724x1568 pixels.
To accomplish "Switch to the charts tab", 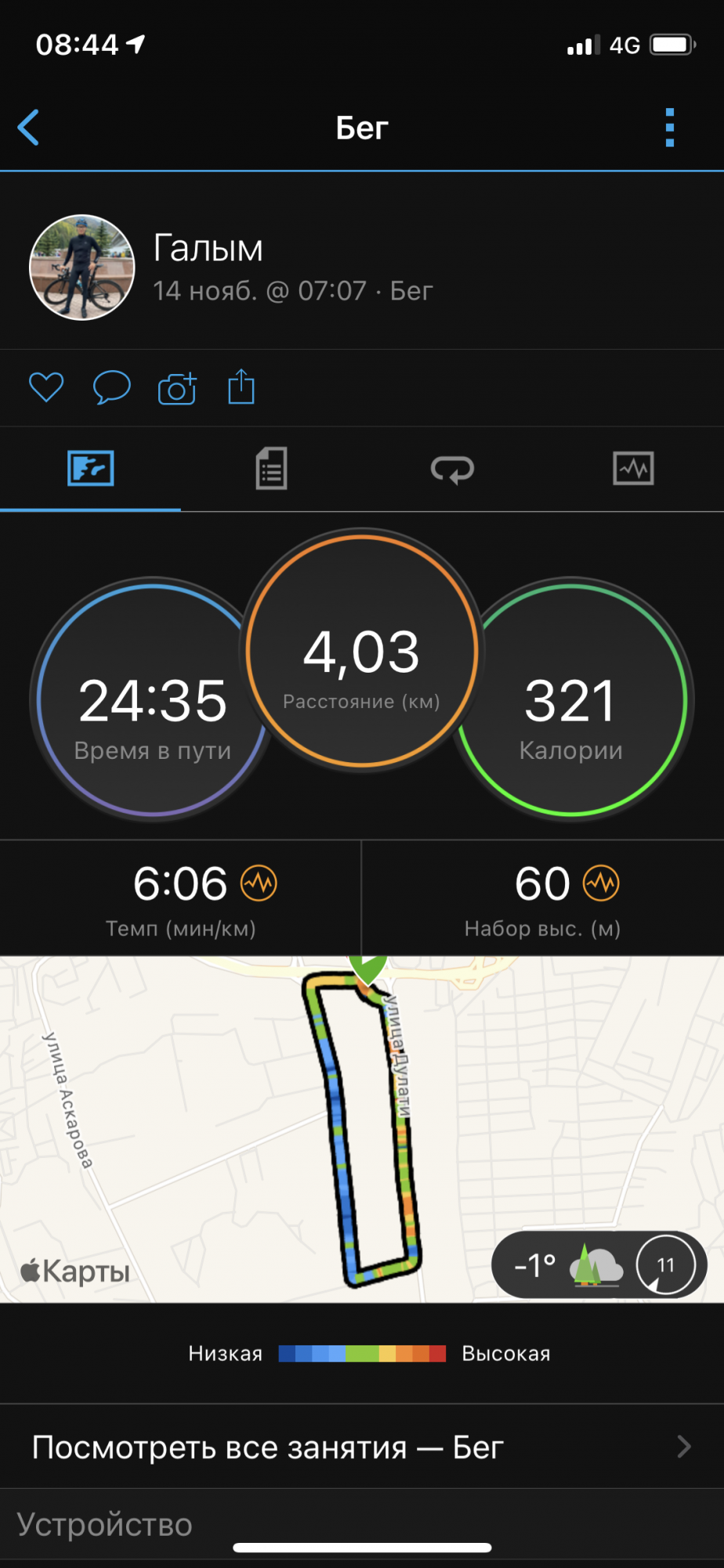I will tap(633, 469).
